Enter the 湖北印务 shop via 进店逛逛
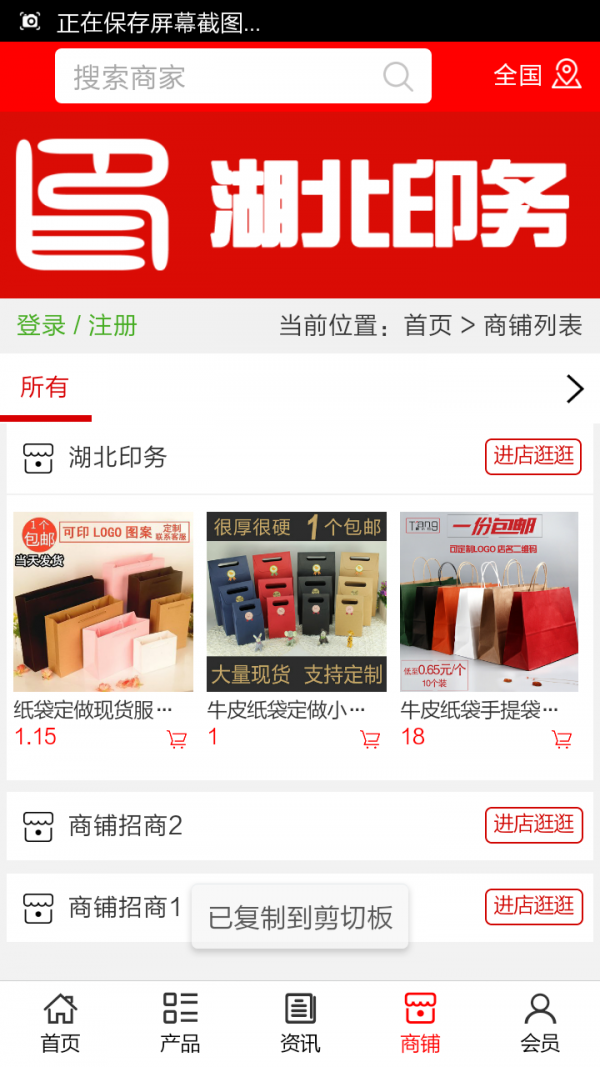This screenshot has height=1067, width=600. (x=533, y=457)
